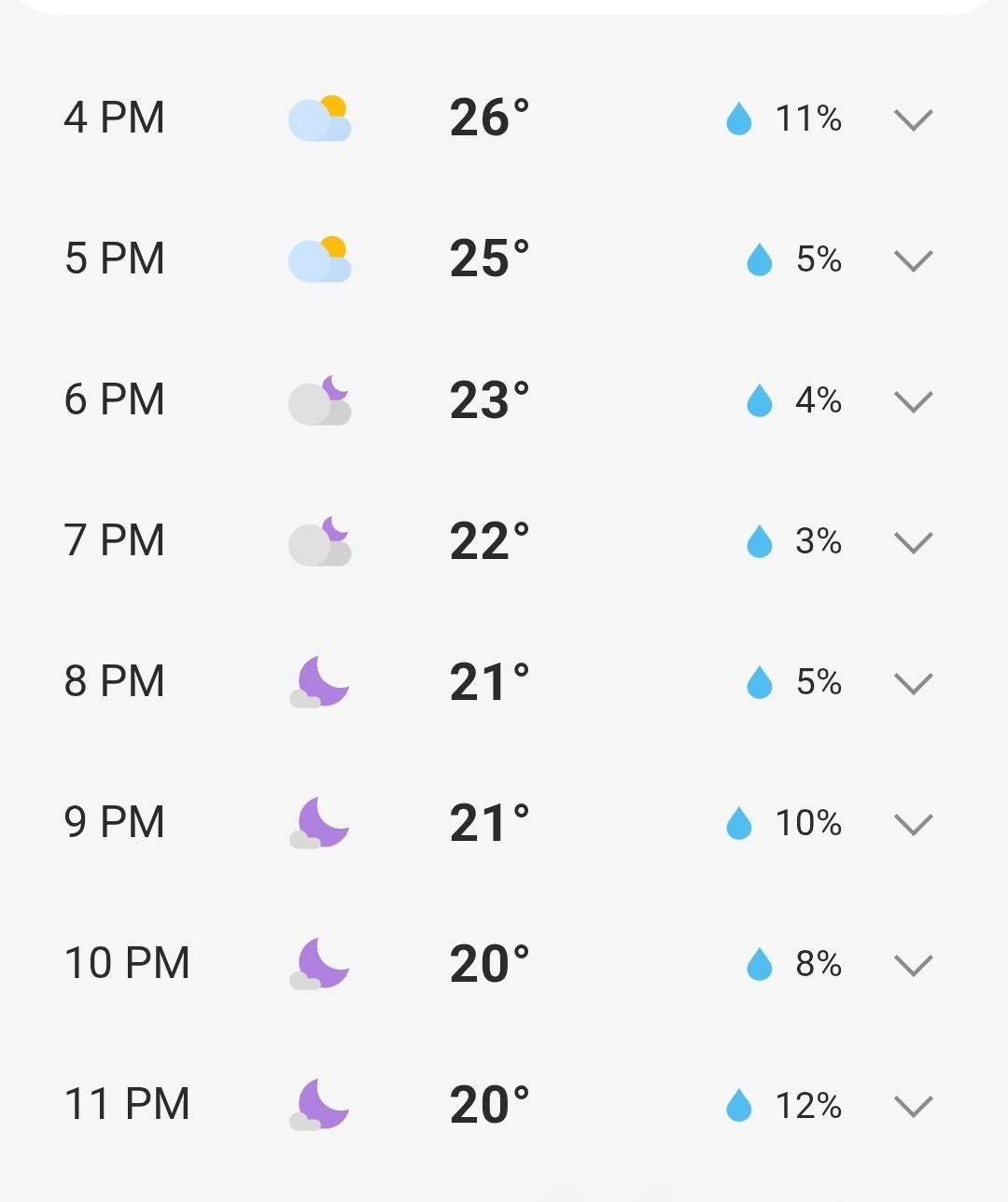
Task: Expand the 4 PM forecast details
Action: 914,119
